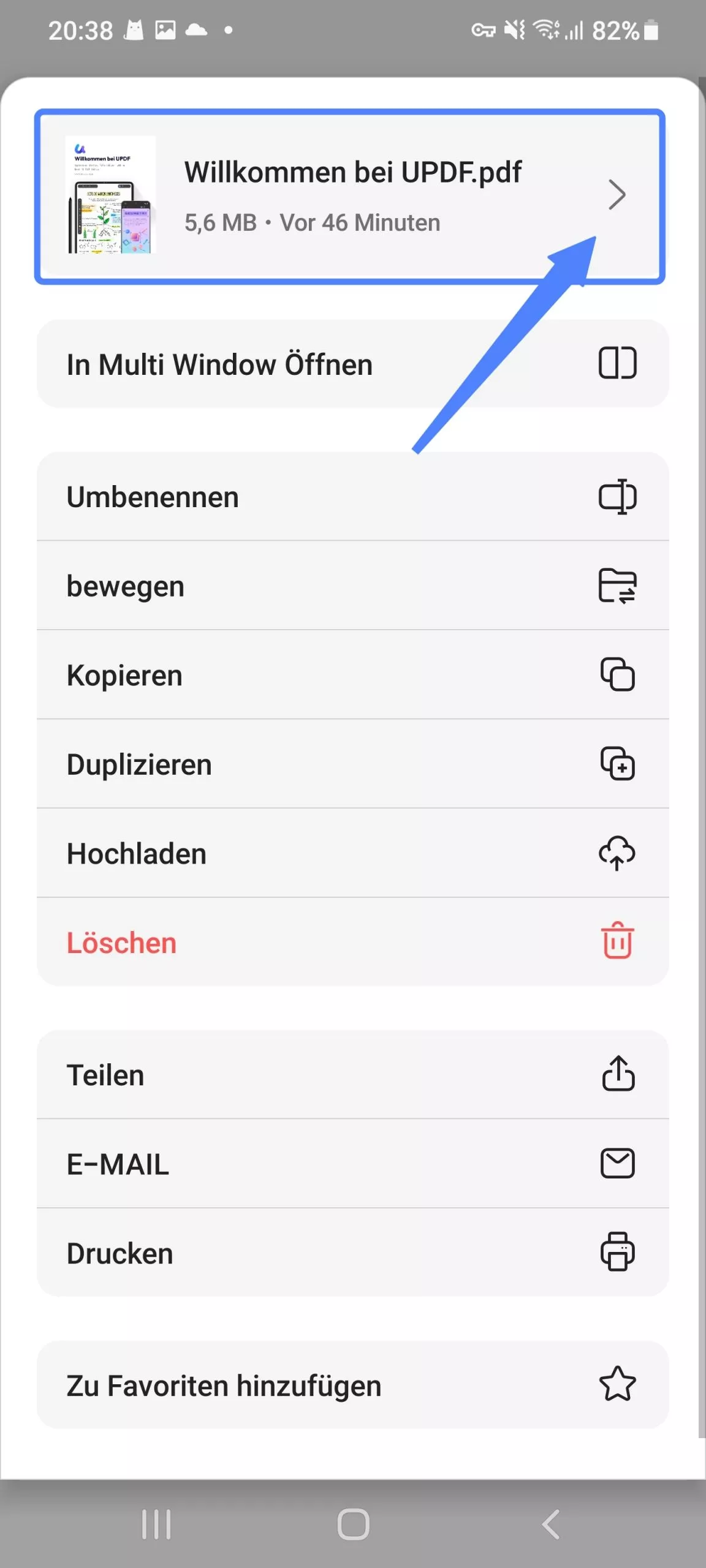706x1568 pixels.
Task: Click Zu Favoriten hinzufügen
Action: point(224,1386)
